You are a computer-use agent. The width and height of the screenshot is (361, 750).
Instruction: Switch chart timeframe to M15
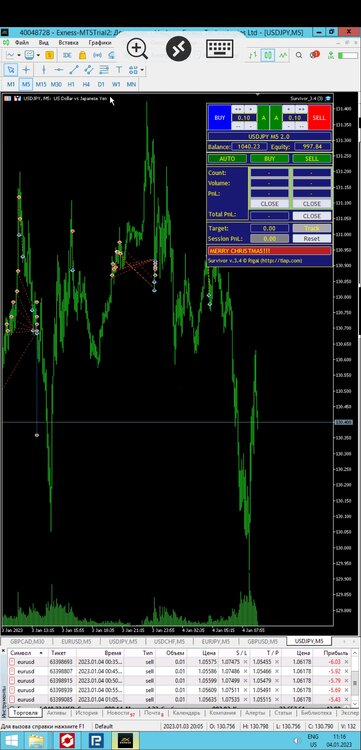41,84
